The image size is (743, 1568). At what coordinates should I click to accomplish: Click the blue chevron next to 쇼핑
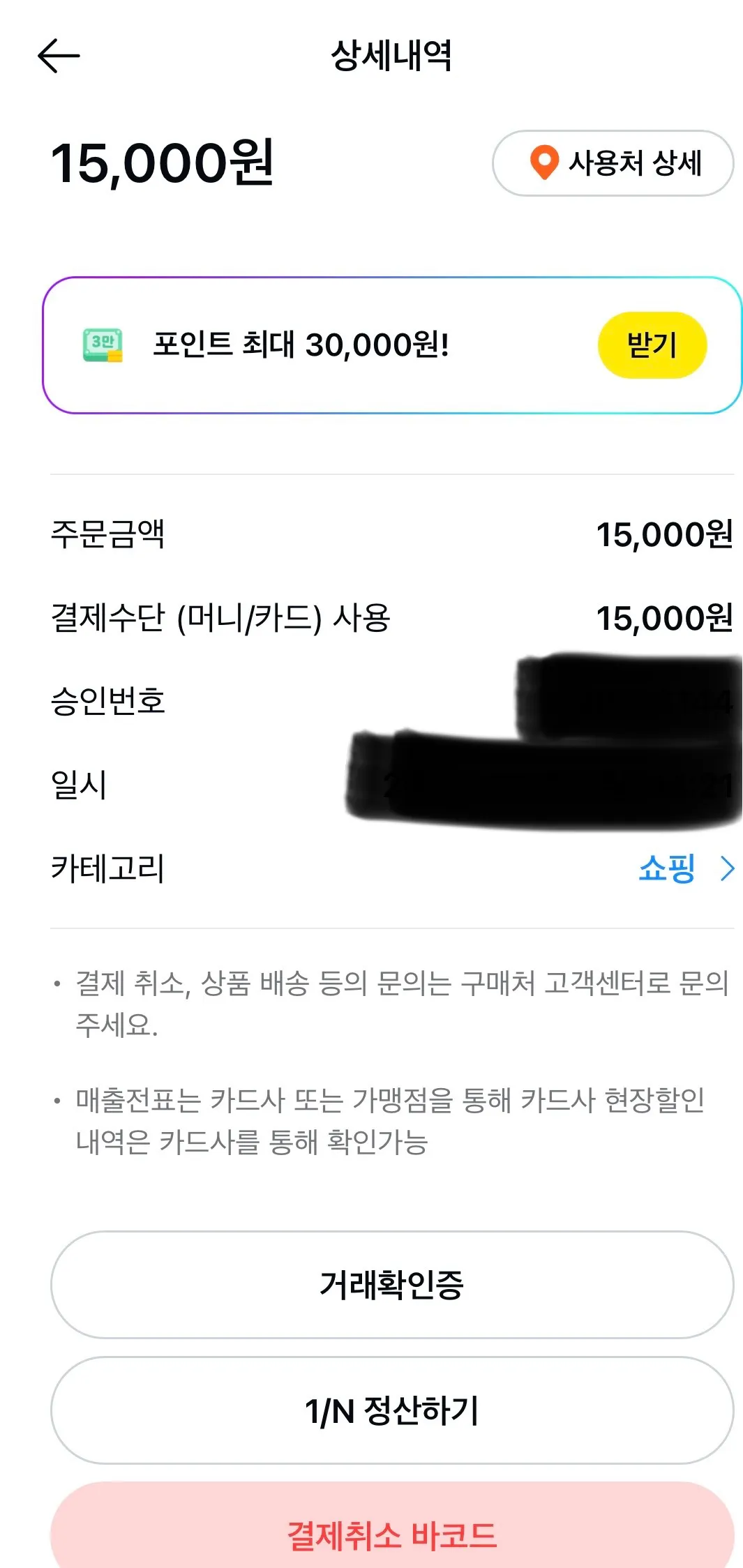click(728, 869)
